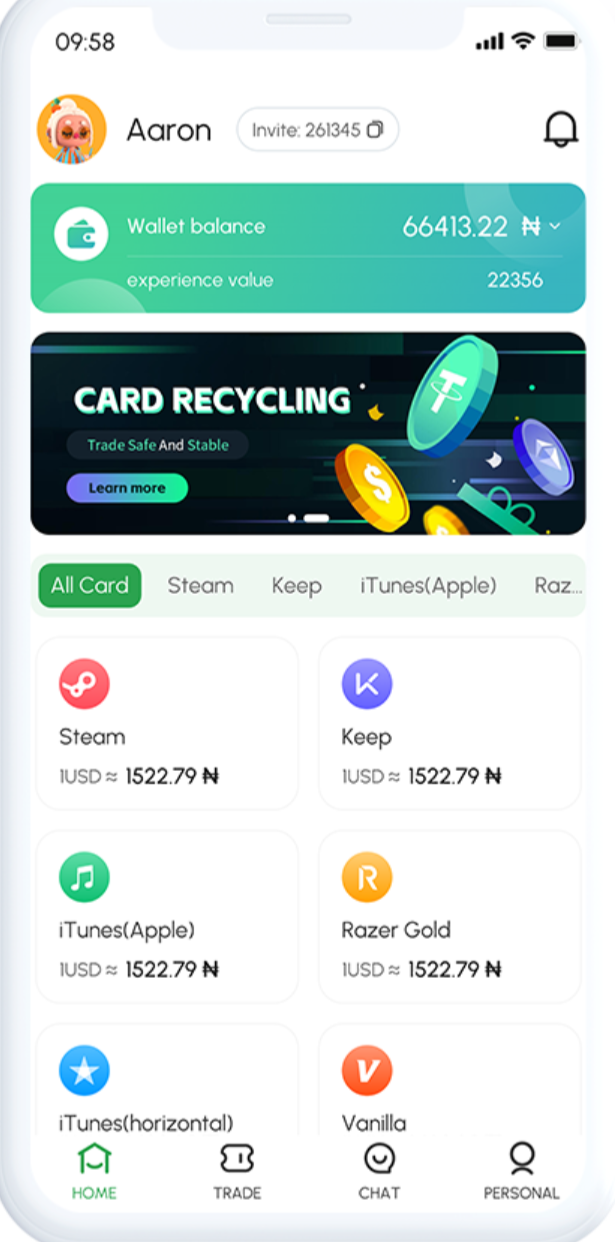The width and height of the screenshot is (615, 1242).
Task: Open Aaron's profile avatar
Action: (x=72, y=130)
